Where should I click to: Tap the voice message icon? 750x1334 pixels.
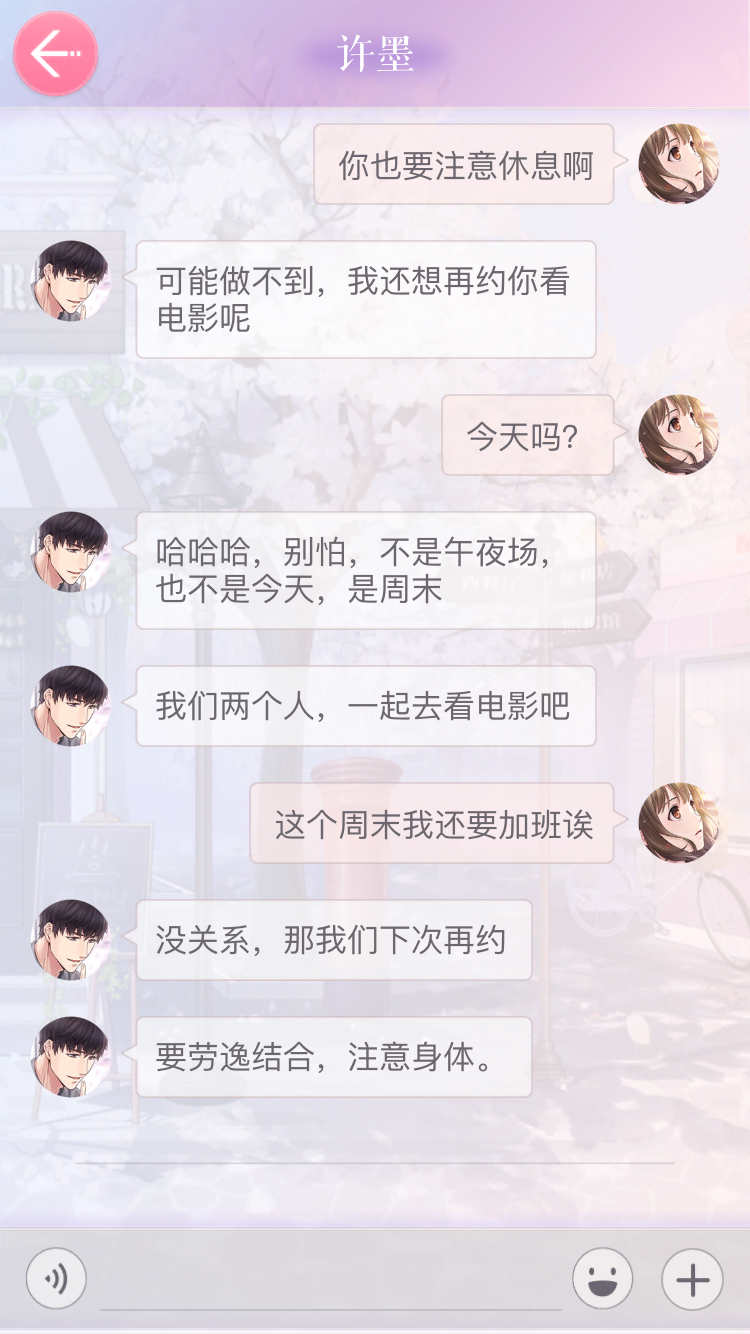[56, 1279]
